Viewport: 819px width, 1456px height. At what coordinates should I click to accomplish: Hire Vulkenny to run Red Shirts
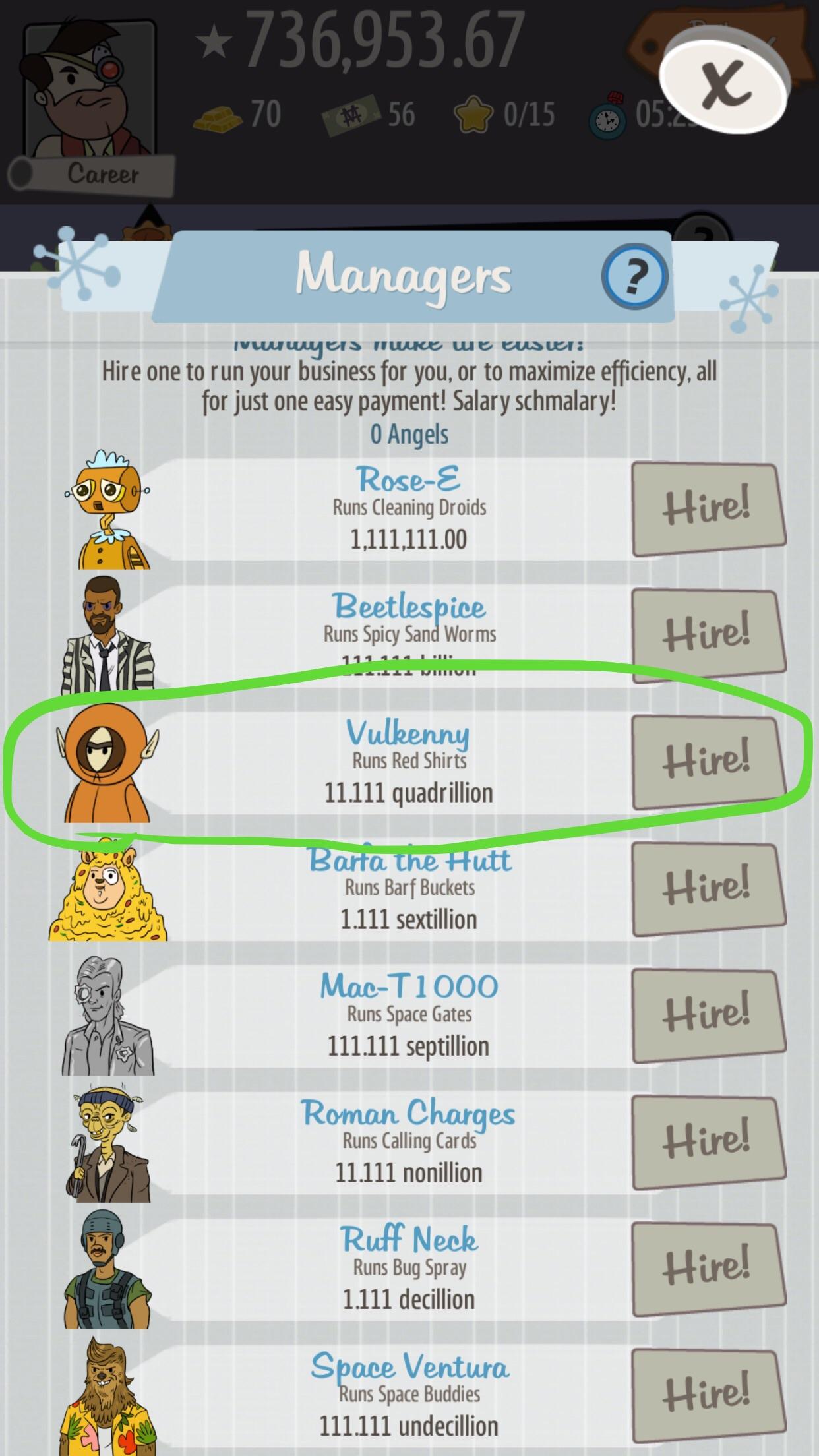708,762
